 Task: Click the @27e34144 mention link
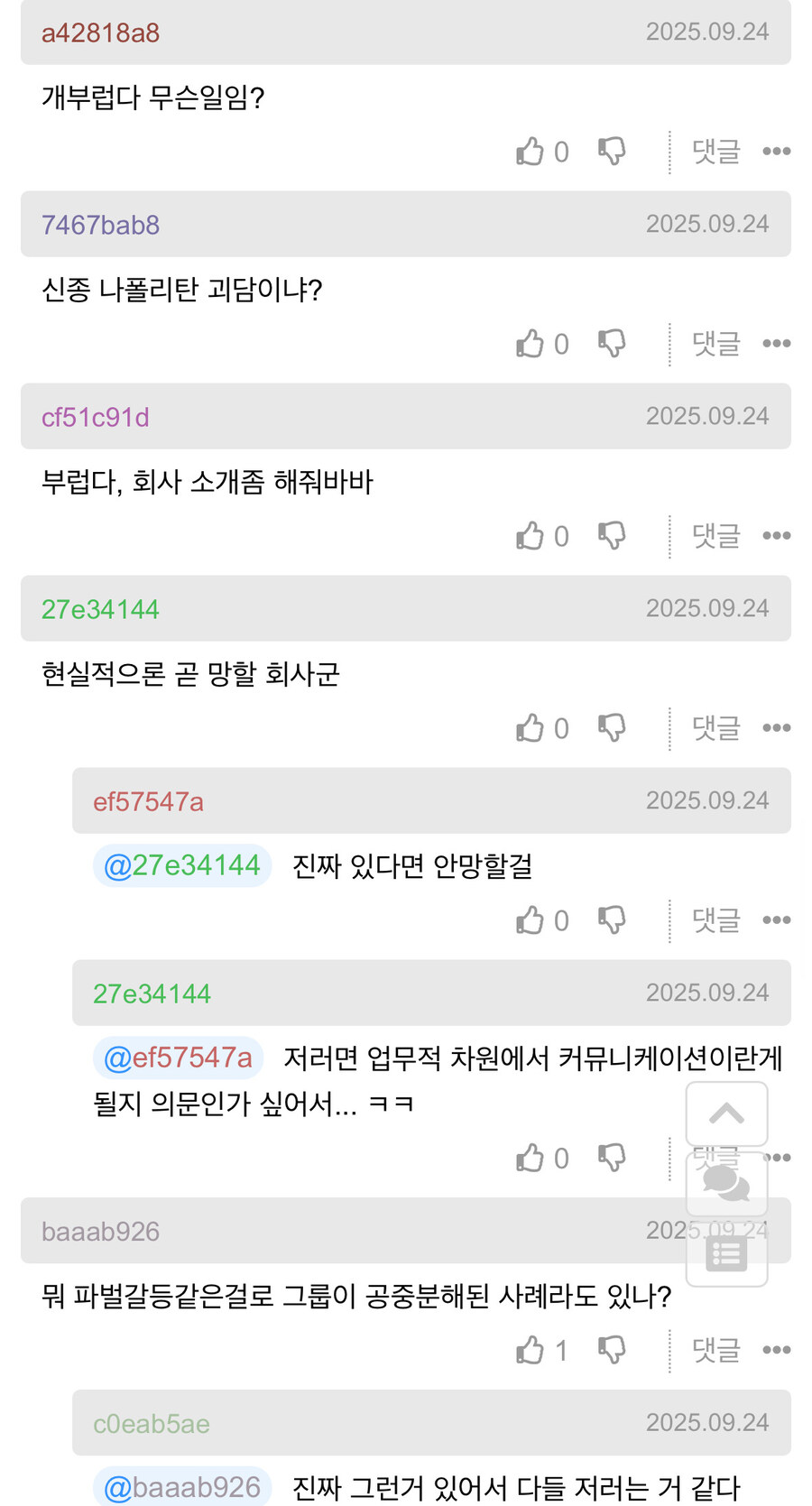[181, 865]
